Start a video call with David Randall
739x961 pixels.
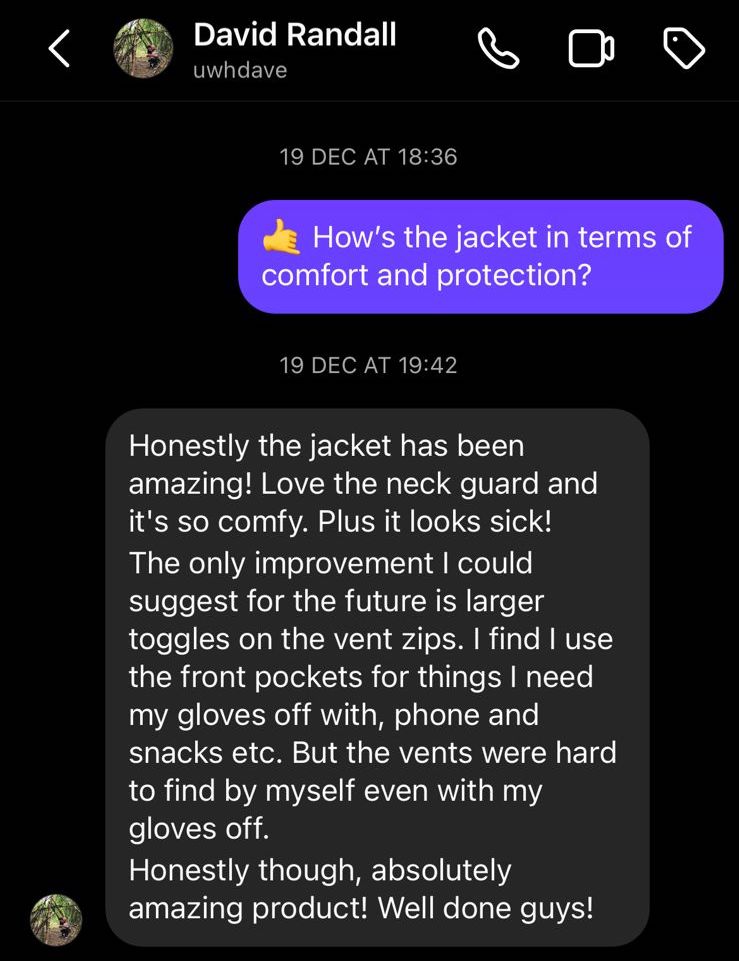tap(591, 49)
